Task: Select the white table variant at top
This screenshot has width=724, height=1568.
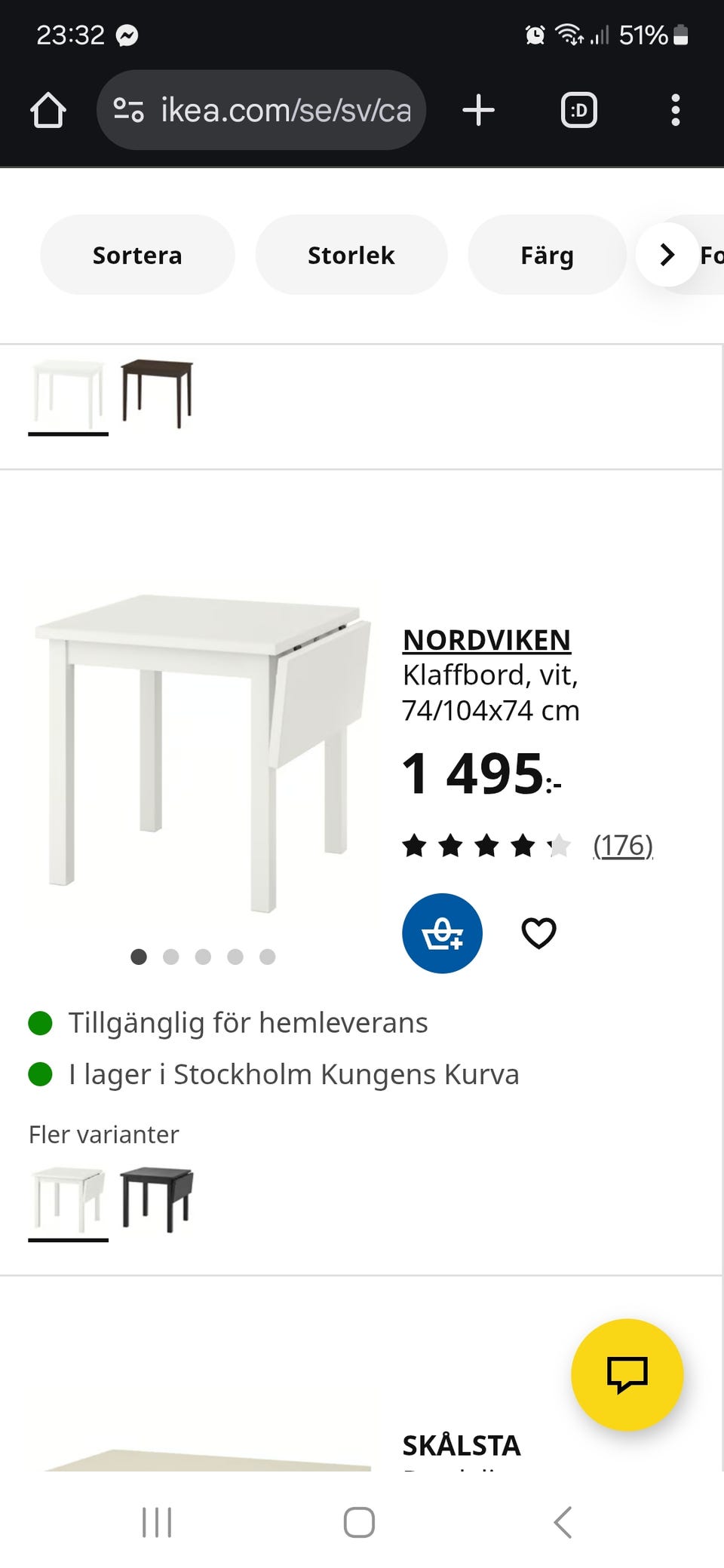Action: coord(68,392)
